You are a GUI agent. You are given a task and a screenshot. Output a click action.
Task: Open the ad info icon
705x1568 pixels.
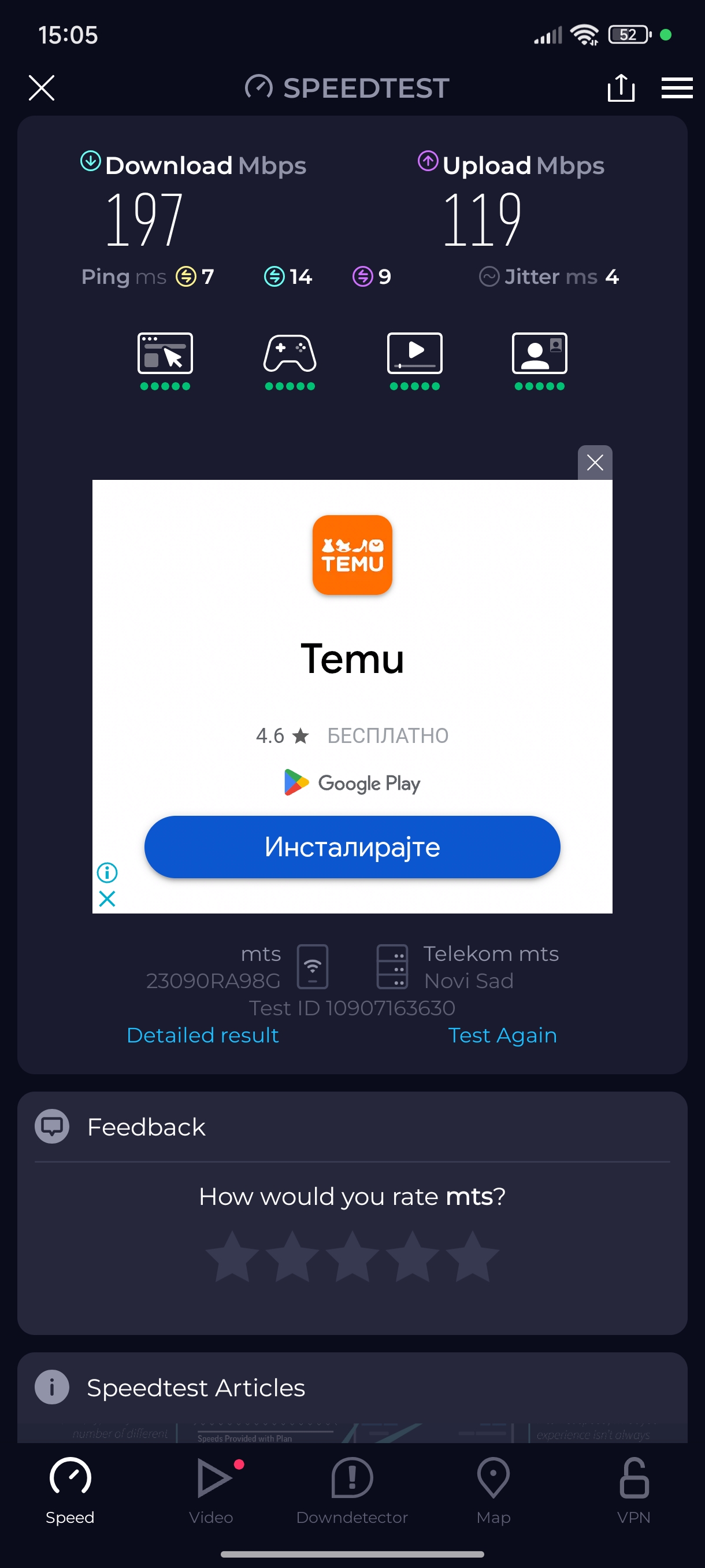(x=107, y=872)
